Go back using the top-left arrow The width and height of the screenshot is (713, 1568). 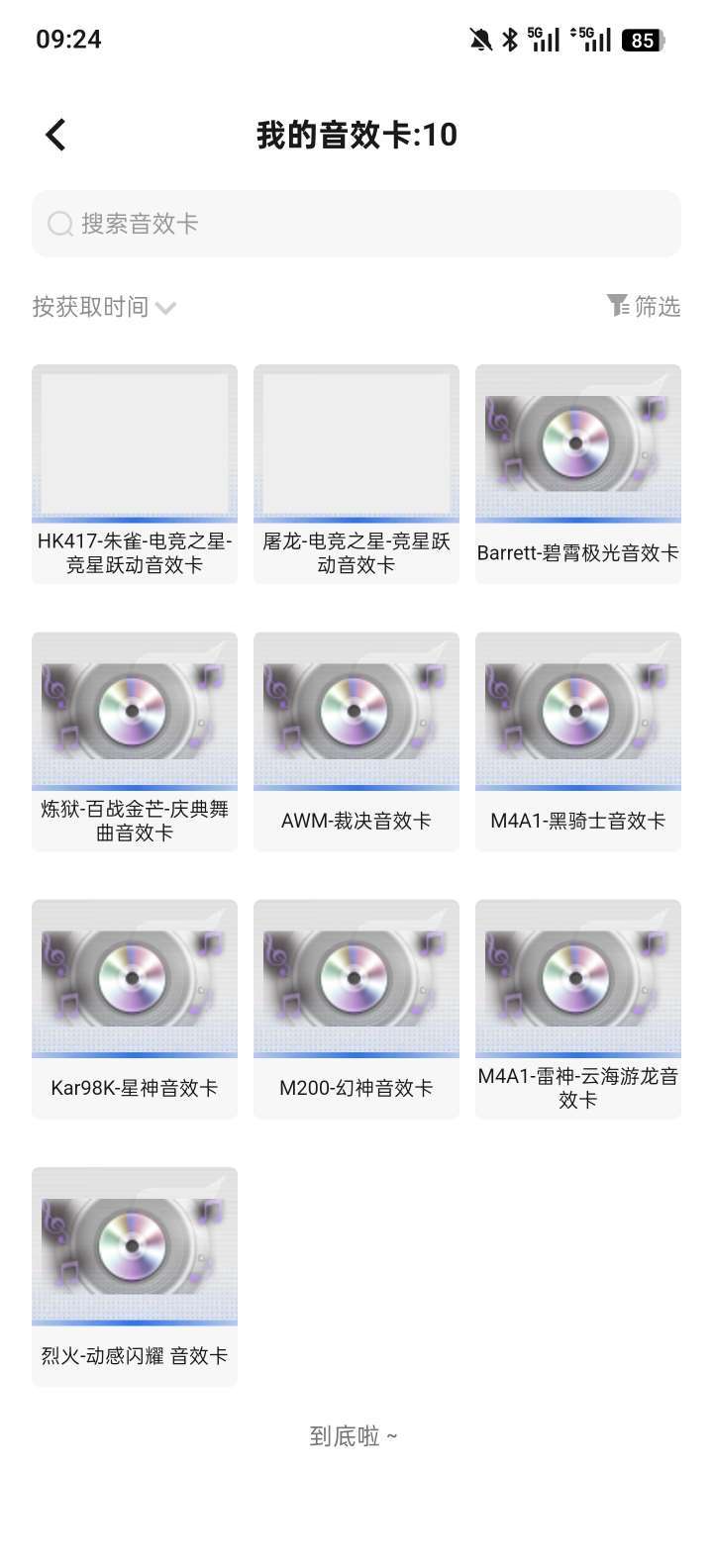pyautogui.click(x=56, y=135)
